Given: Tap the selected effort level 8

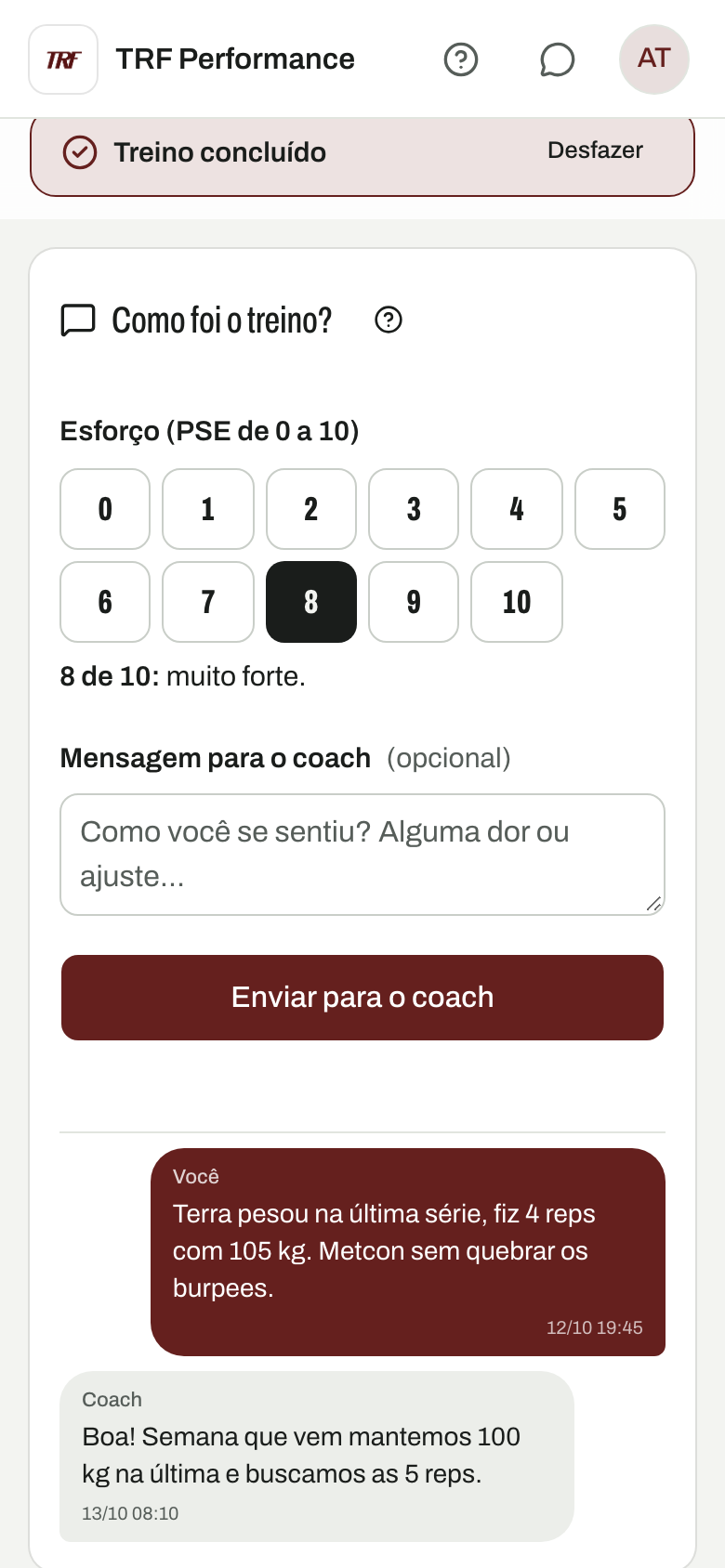Looking at the screenshot, I should [311, 602].
